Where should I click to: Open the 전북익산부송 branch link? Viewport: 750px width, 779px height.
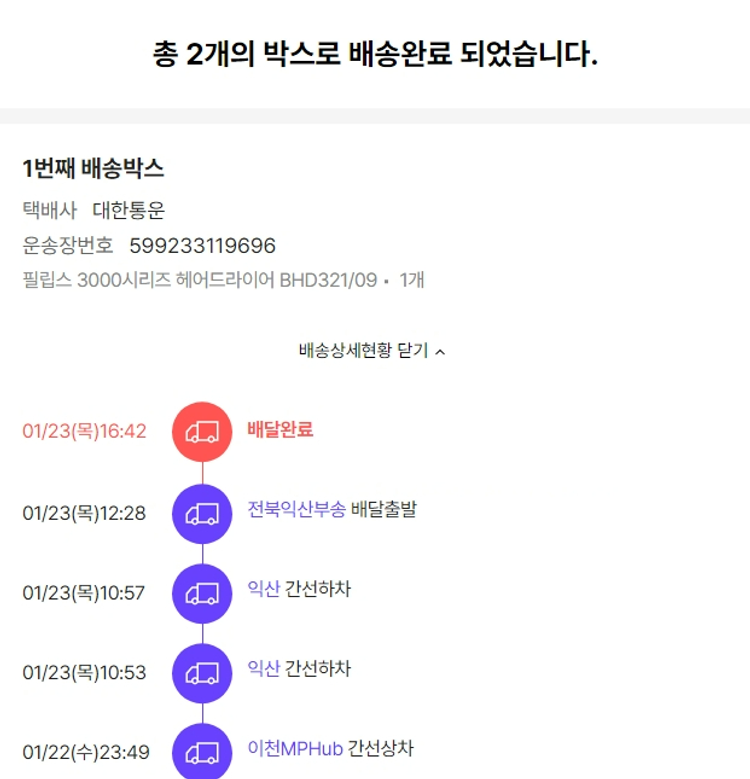297,509
